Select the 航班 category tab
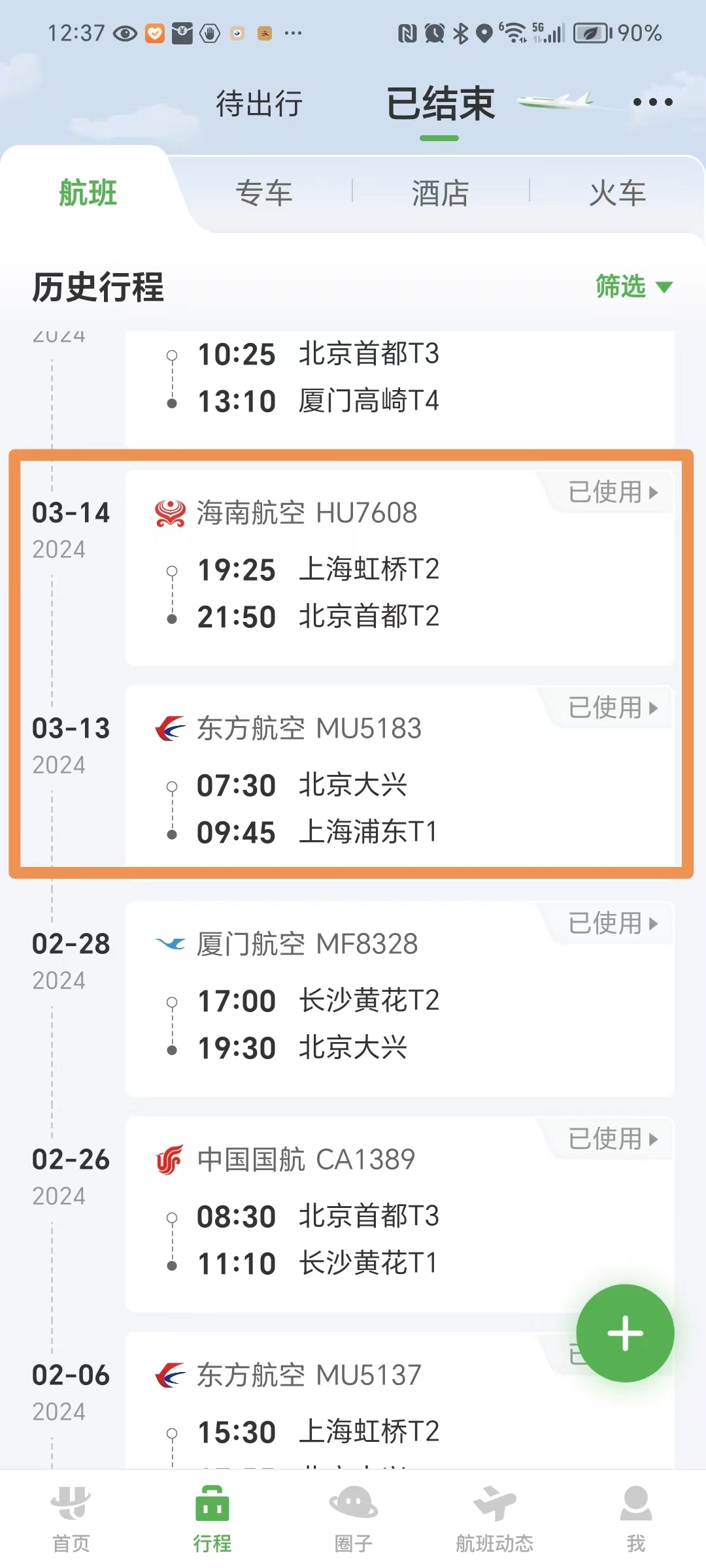This screenshot has height=1568, width=706. click(88, 193)
